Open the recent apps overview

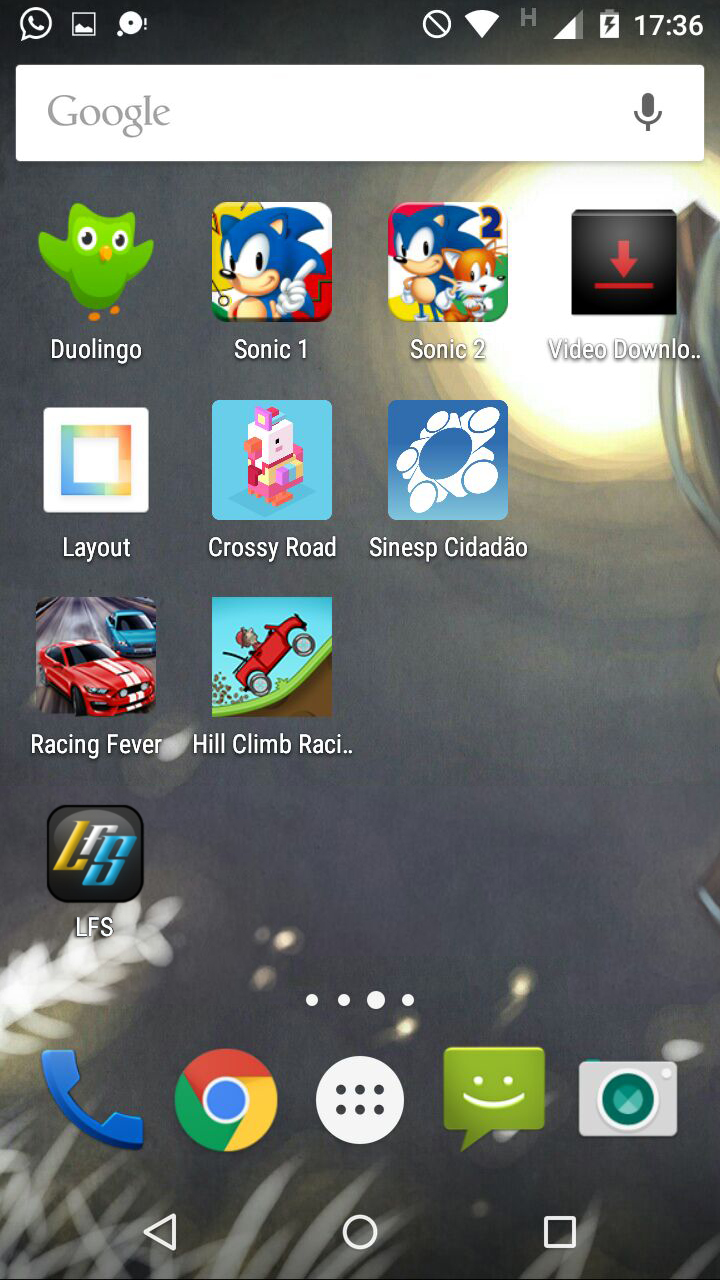click(x=560, y=1232)
